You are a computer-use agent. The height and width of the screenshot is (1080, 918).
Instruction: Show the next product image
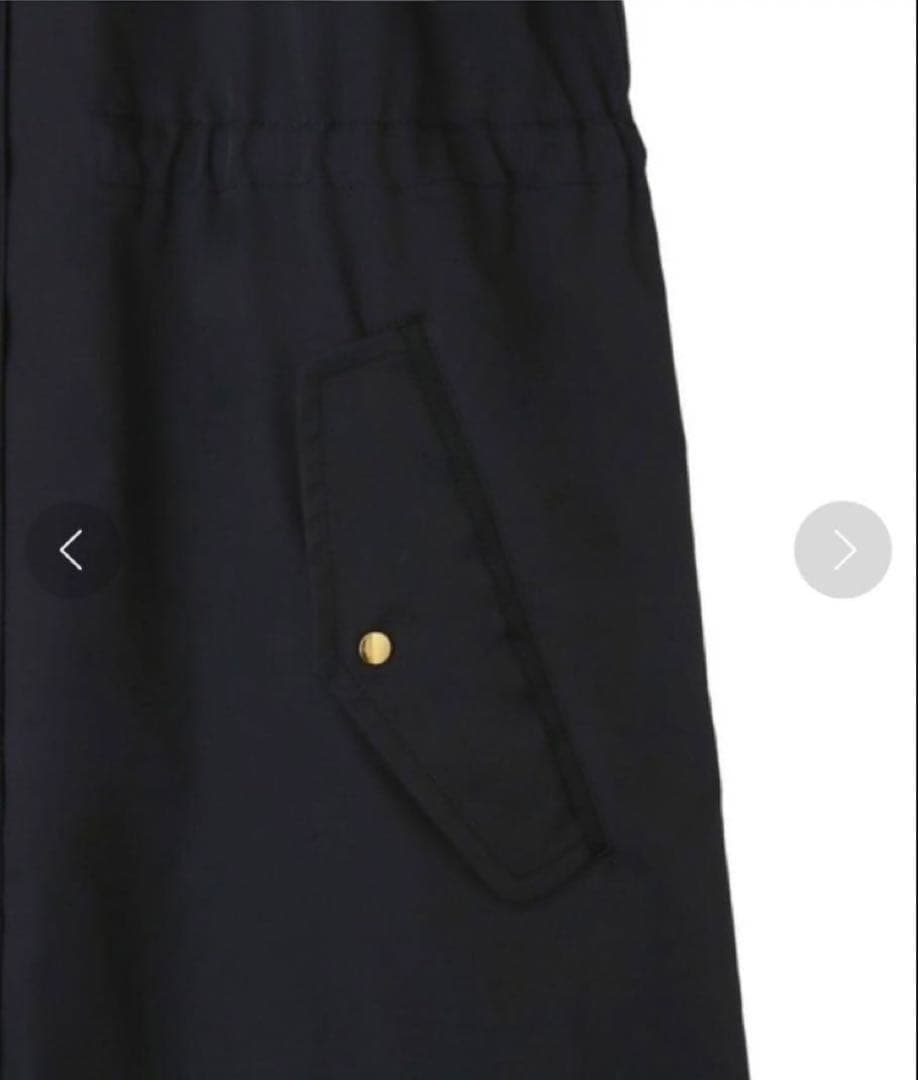[842, 550]
